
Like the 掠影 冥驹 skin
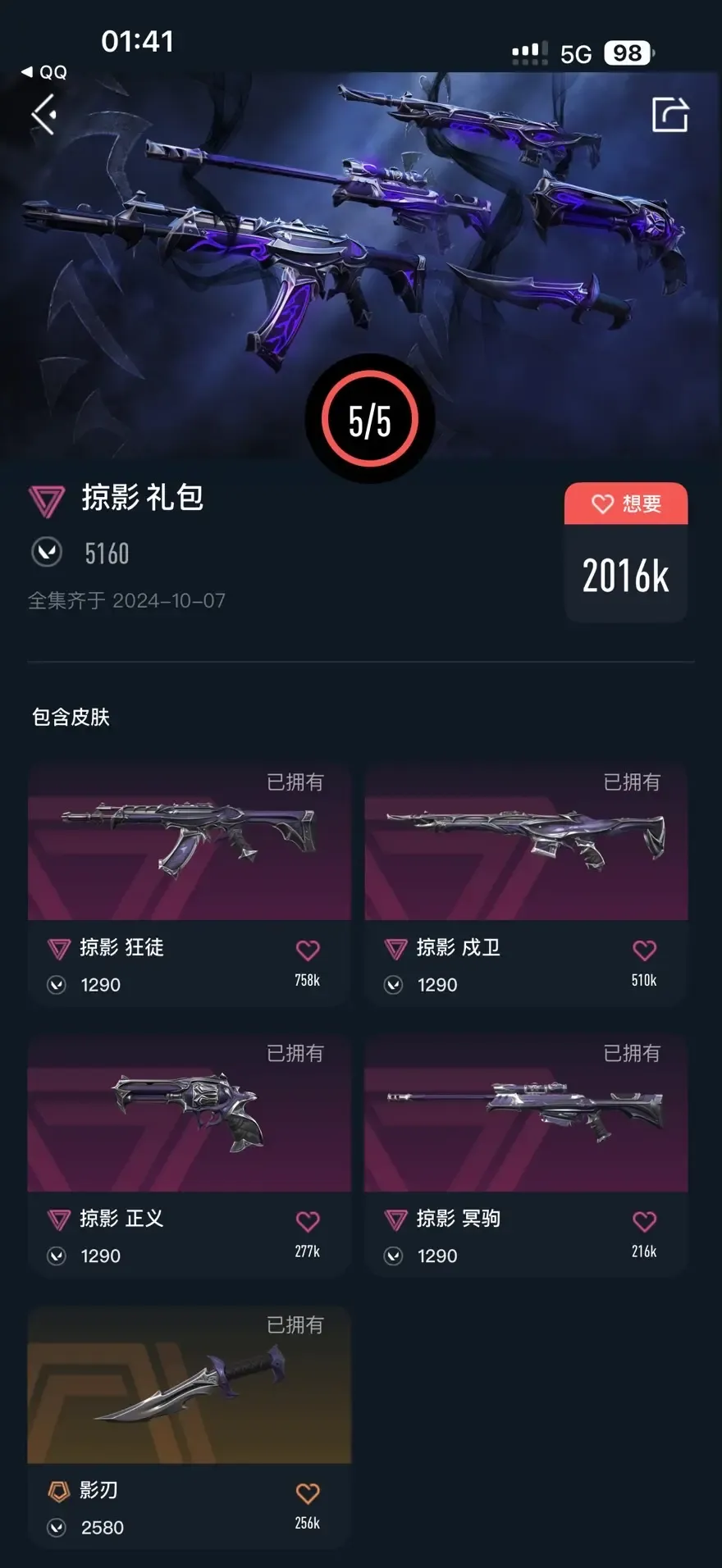644,1222
